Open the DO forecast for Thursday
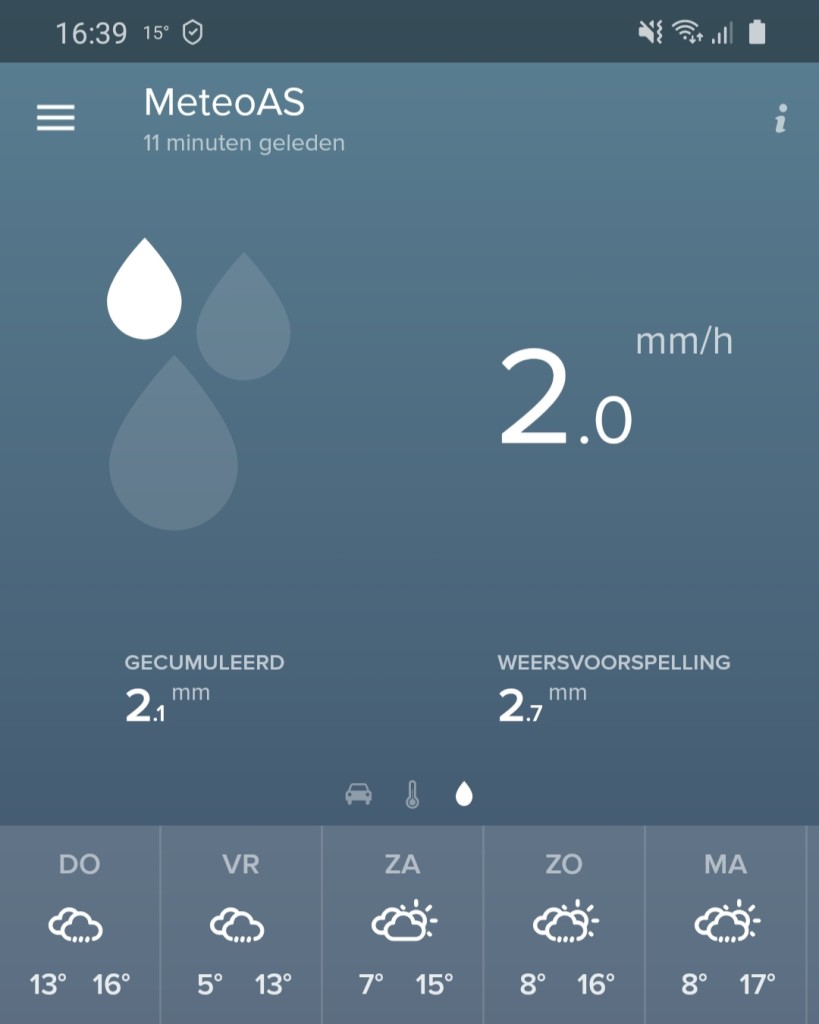Viewport: 819px width, 1024px height. tap(80, 924)
